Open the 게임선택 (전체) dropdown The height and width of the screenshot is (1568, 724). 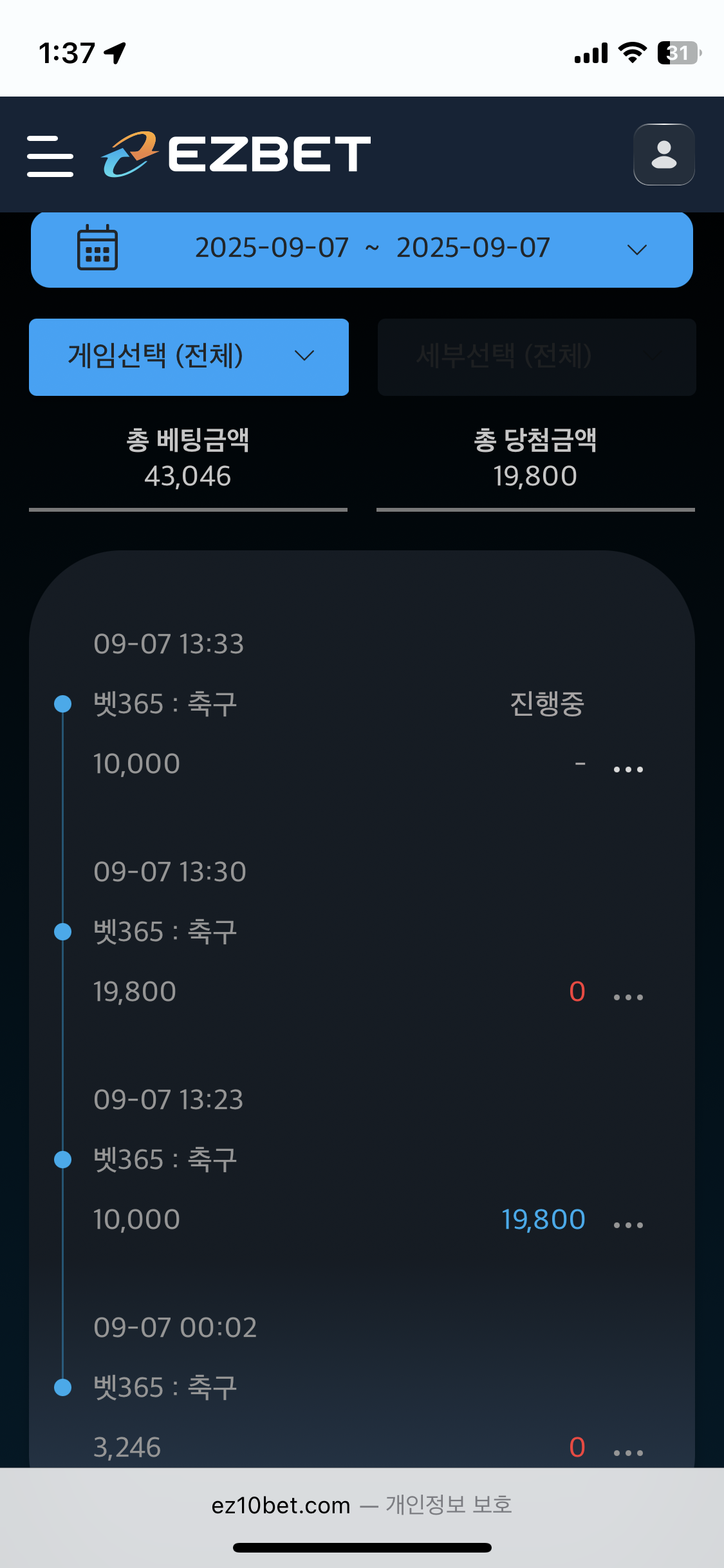[x=189, y=357]
